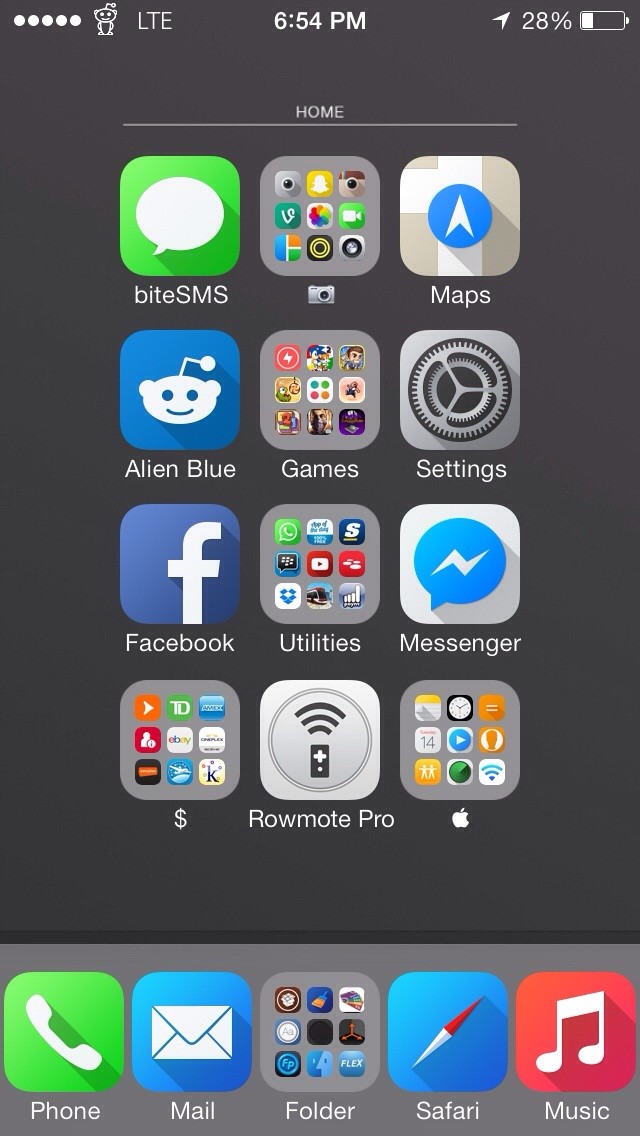The image size is (640, 1136).
Task: Open the Games folder
Action: pos(320,390)
